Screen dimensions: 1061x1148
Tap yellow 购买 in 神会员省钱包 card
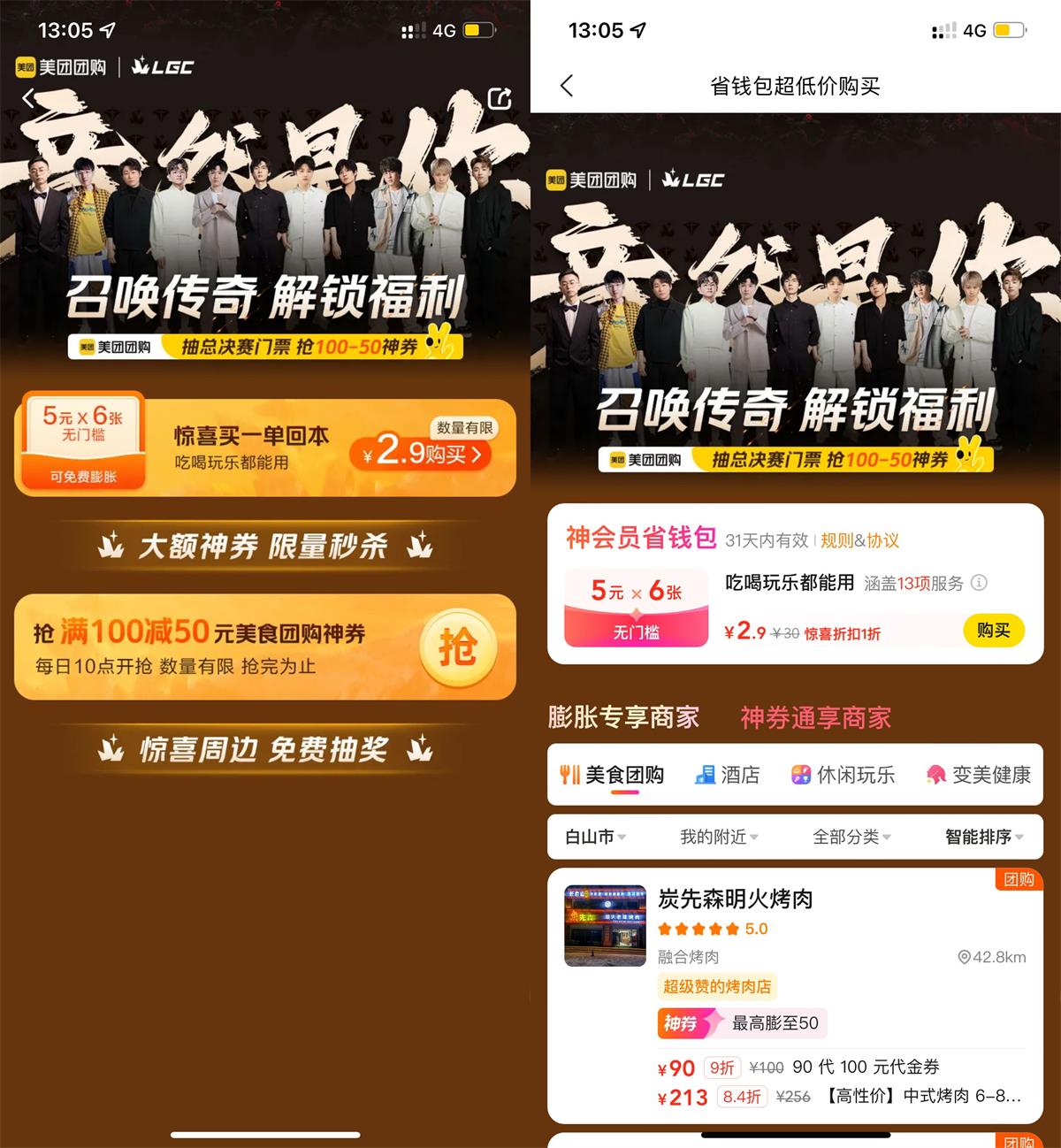click(x=993, y=631)
